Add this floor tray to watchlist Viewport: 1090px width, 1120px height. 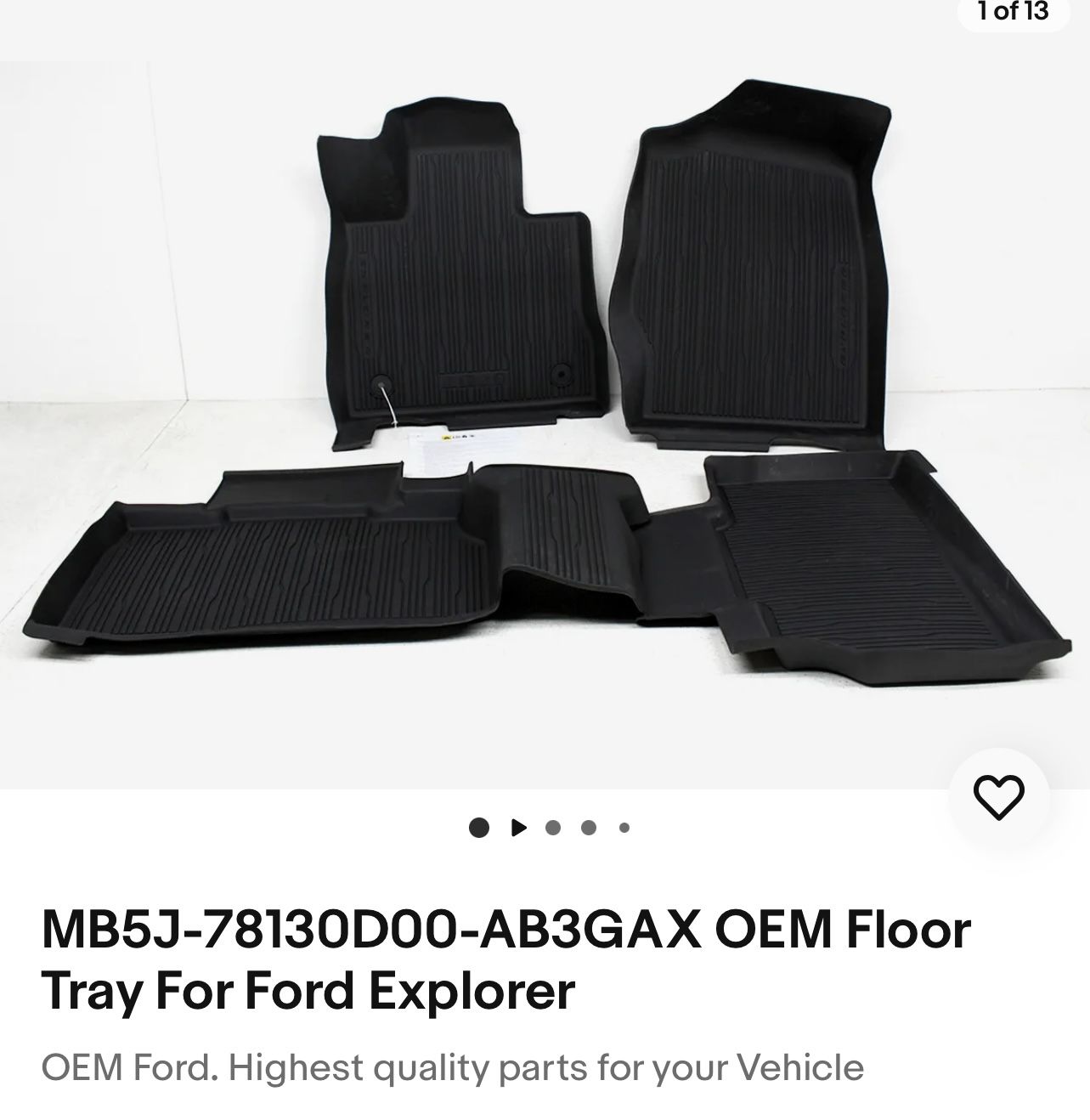tap(998, 797)
